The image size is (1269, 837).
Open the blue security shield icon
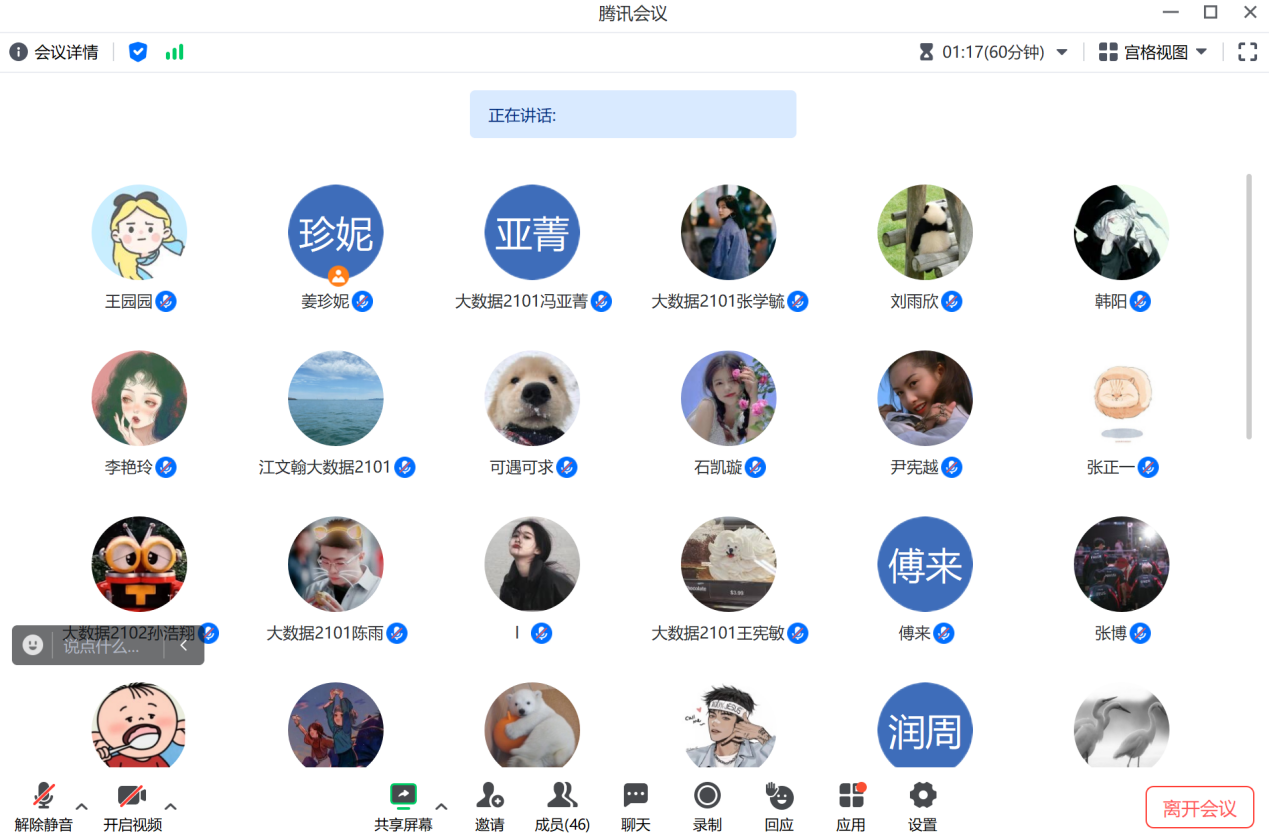pos(138,52)
